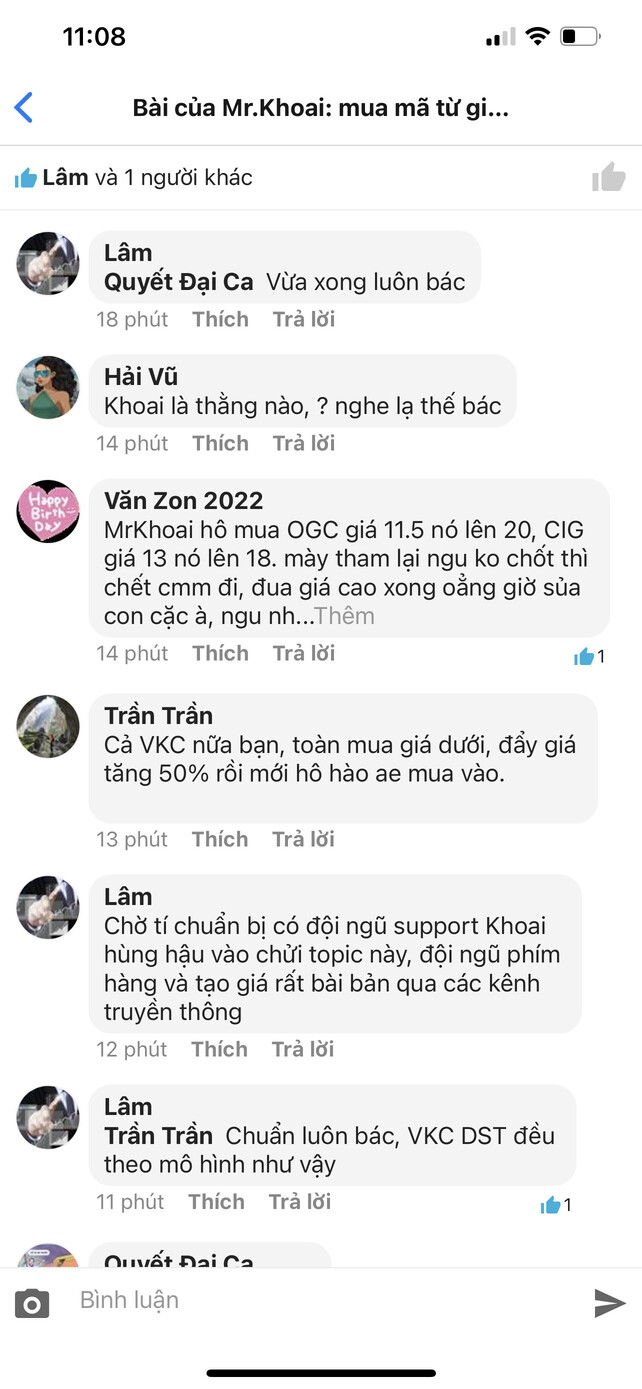642x1389 pixels.
Task: Reply to Lâm's 12 phút comment
Action: (x=303, y=1049)
